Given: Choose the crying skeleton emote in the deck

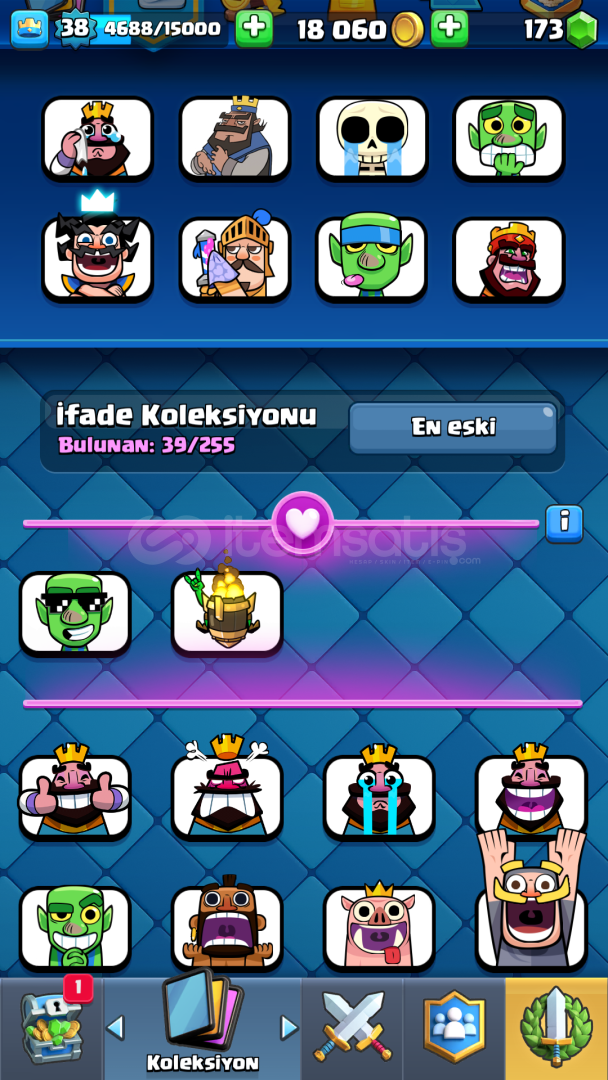Looking at the screenshot, I should (372, 139).
